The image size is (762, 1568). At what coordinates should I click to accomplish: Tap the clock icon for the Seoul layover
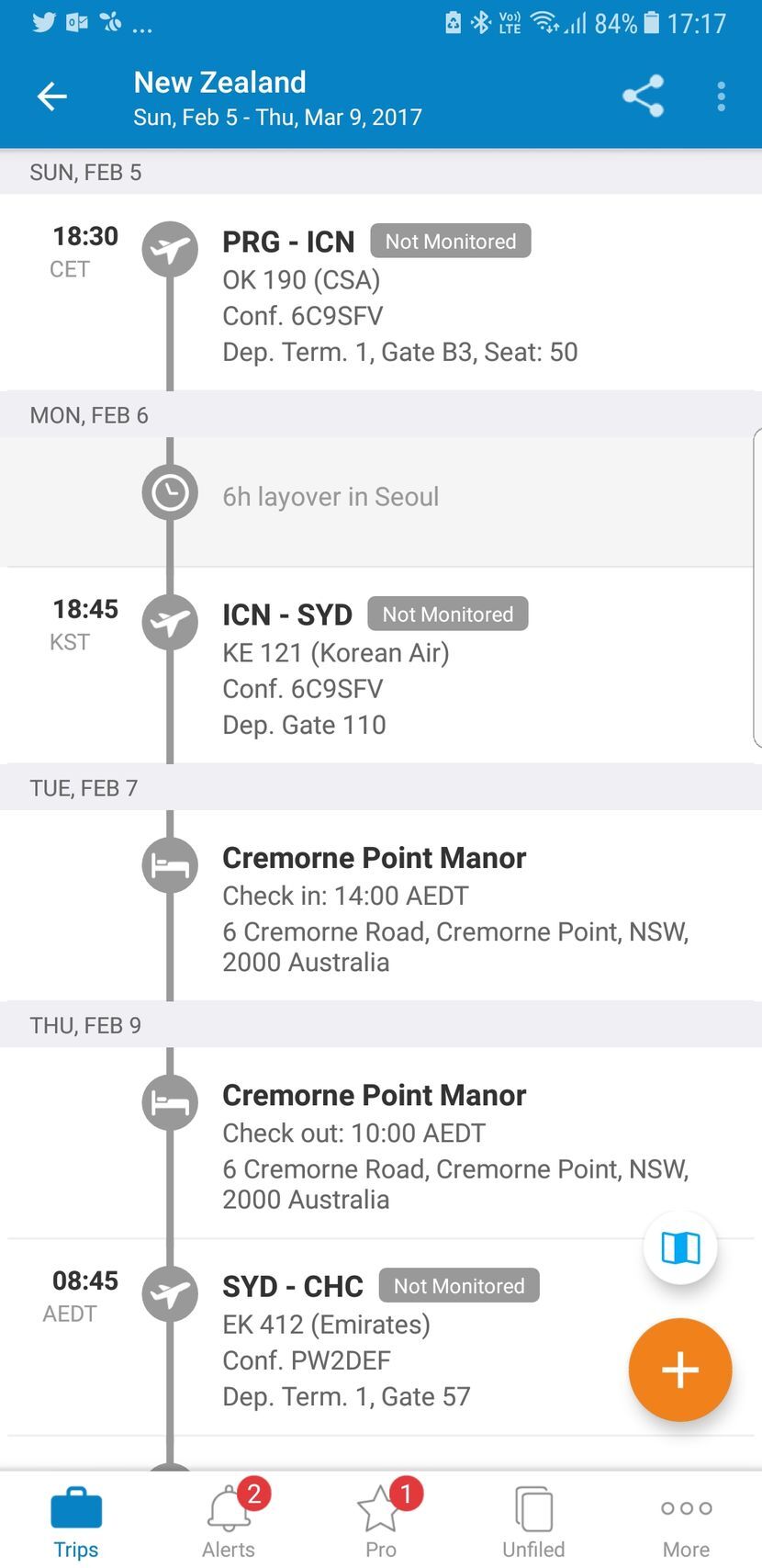170,493
